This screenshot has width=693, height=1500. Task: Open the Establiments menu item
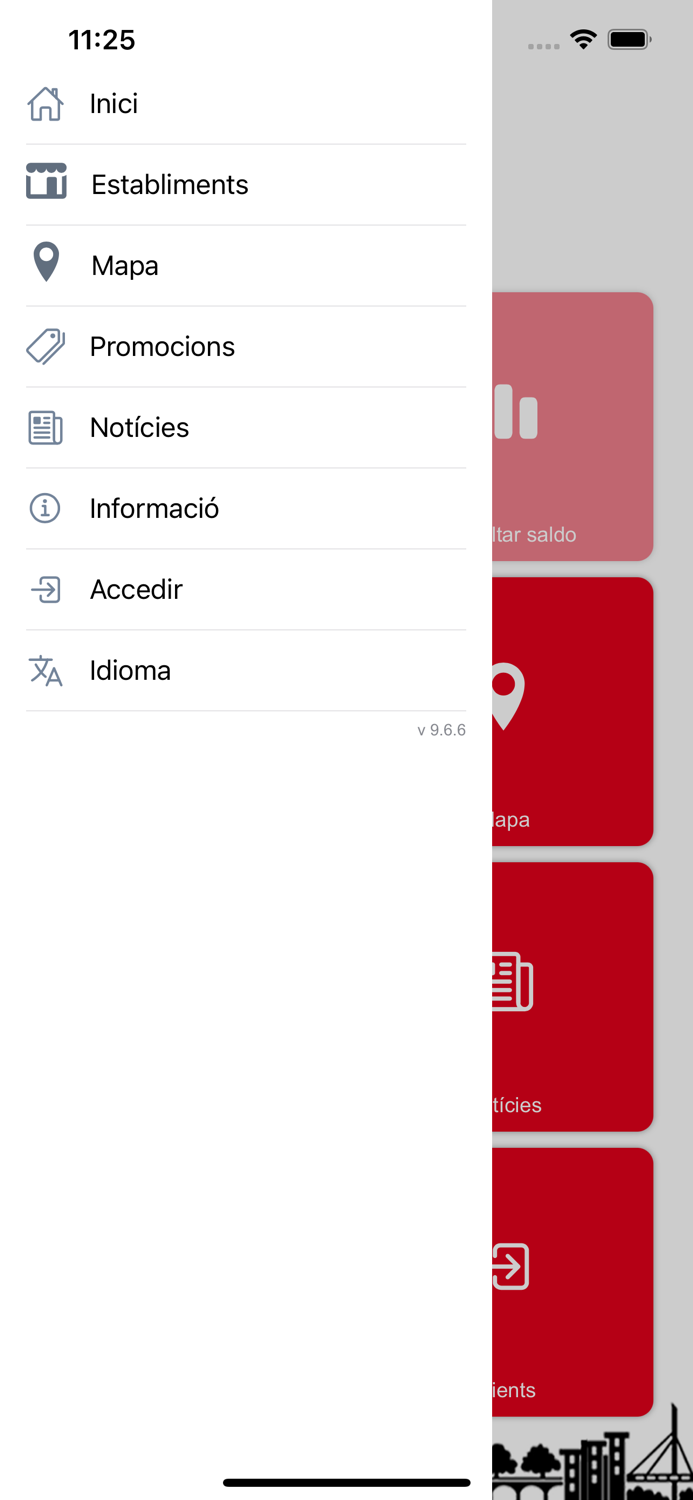tap(246, 185)
